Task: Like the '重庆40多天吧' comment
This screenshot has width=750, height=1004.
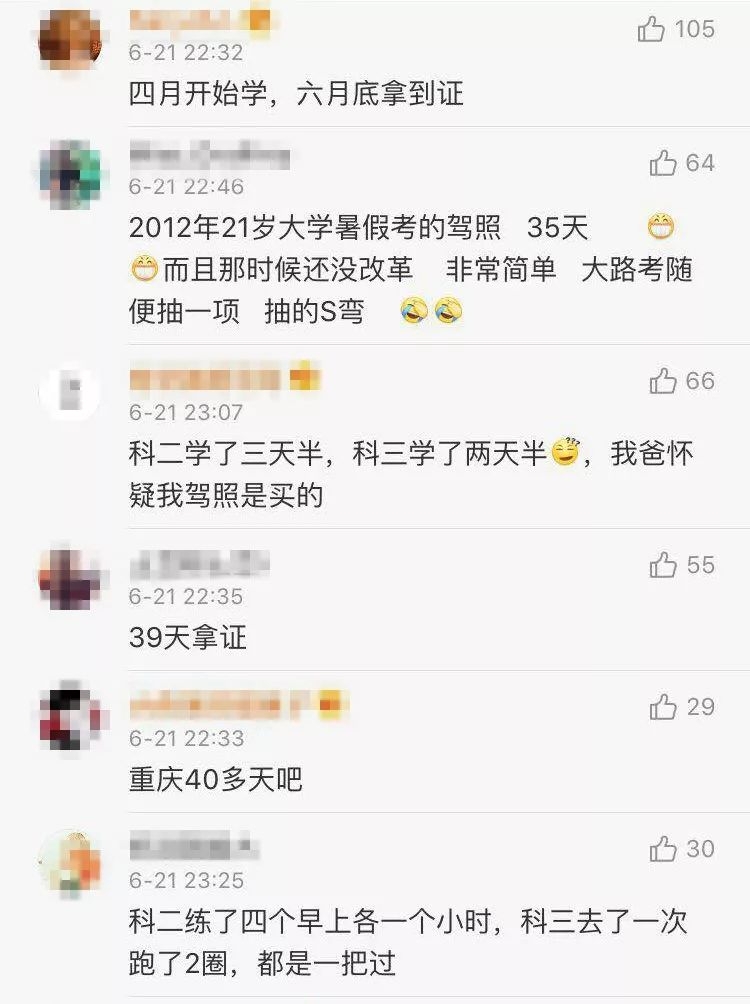Action: (x=663, y=708)
